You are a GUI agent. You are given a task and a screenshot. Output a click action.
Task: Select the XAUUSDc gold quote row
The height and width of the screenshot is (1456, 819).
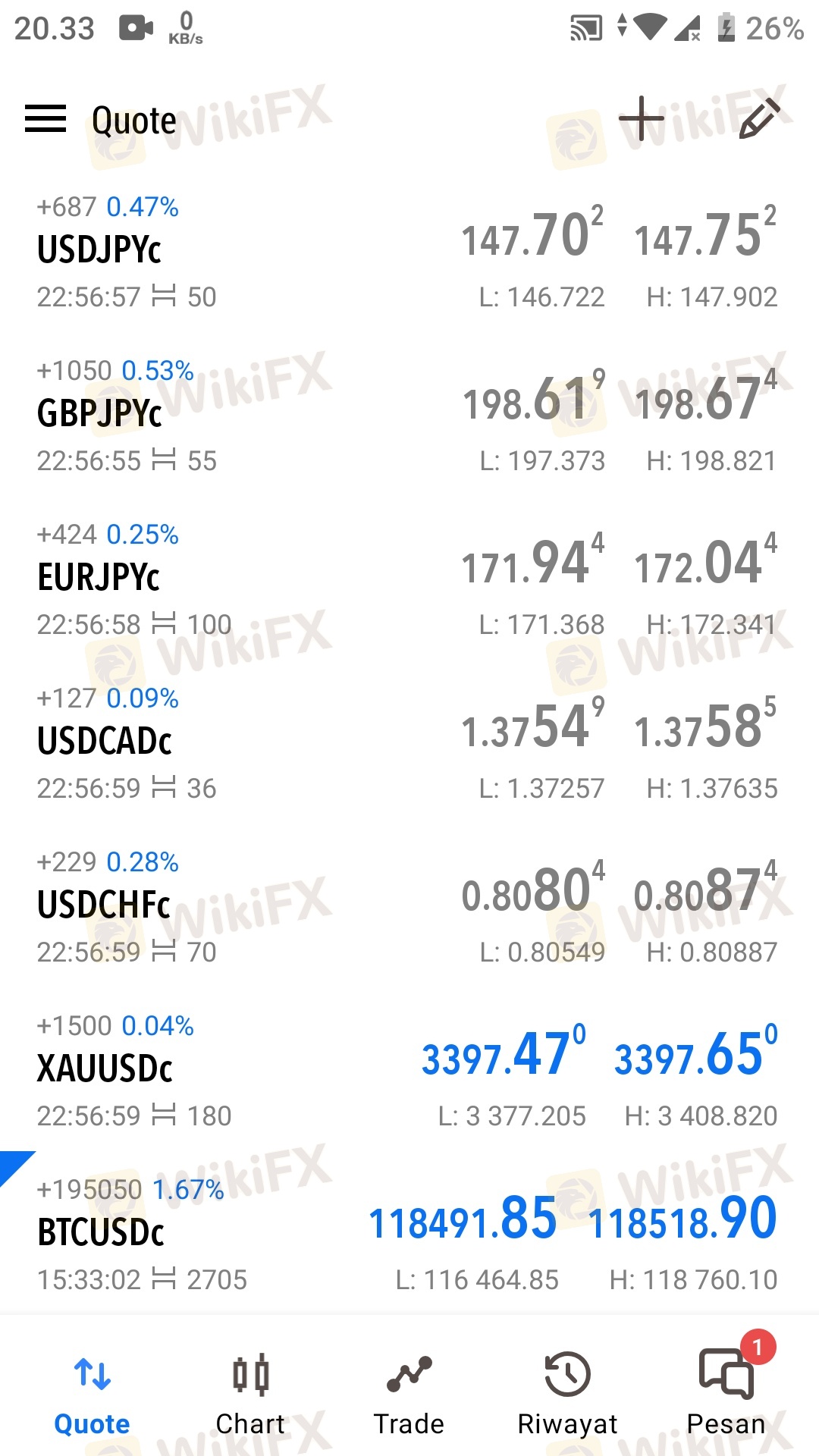click(409, 1071)
